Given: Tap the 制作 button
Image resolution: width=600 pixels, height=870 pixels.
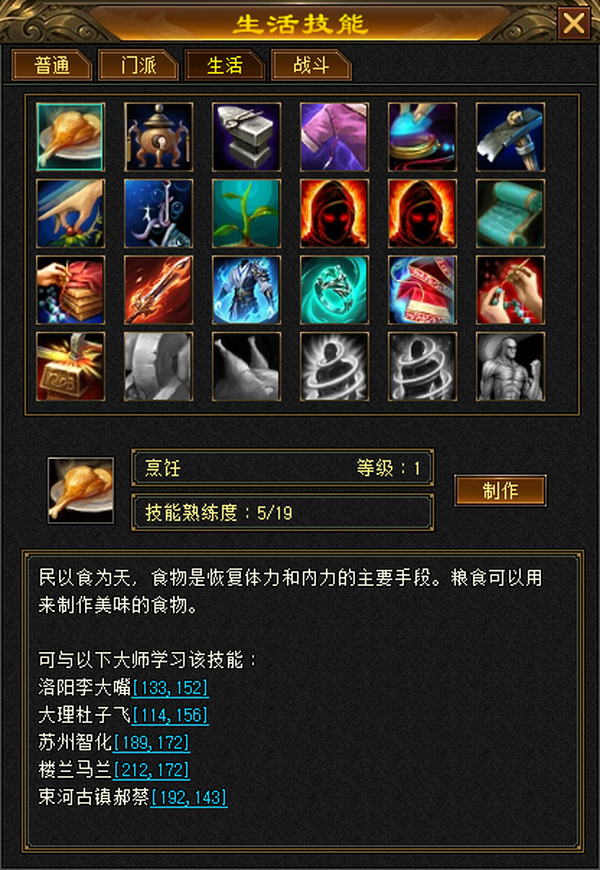Looking at the screenshot, I should coord(500,490).
